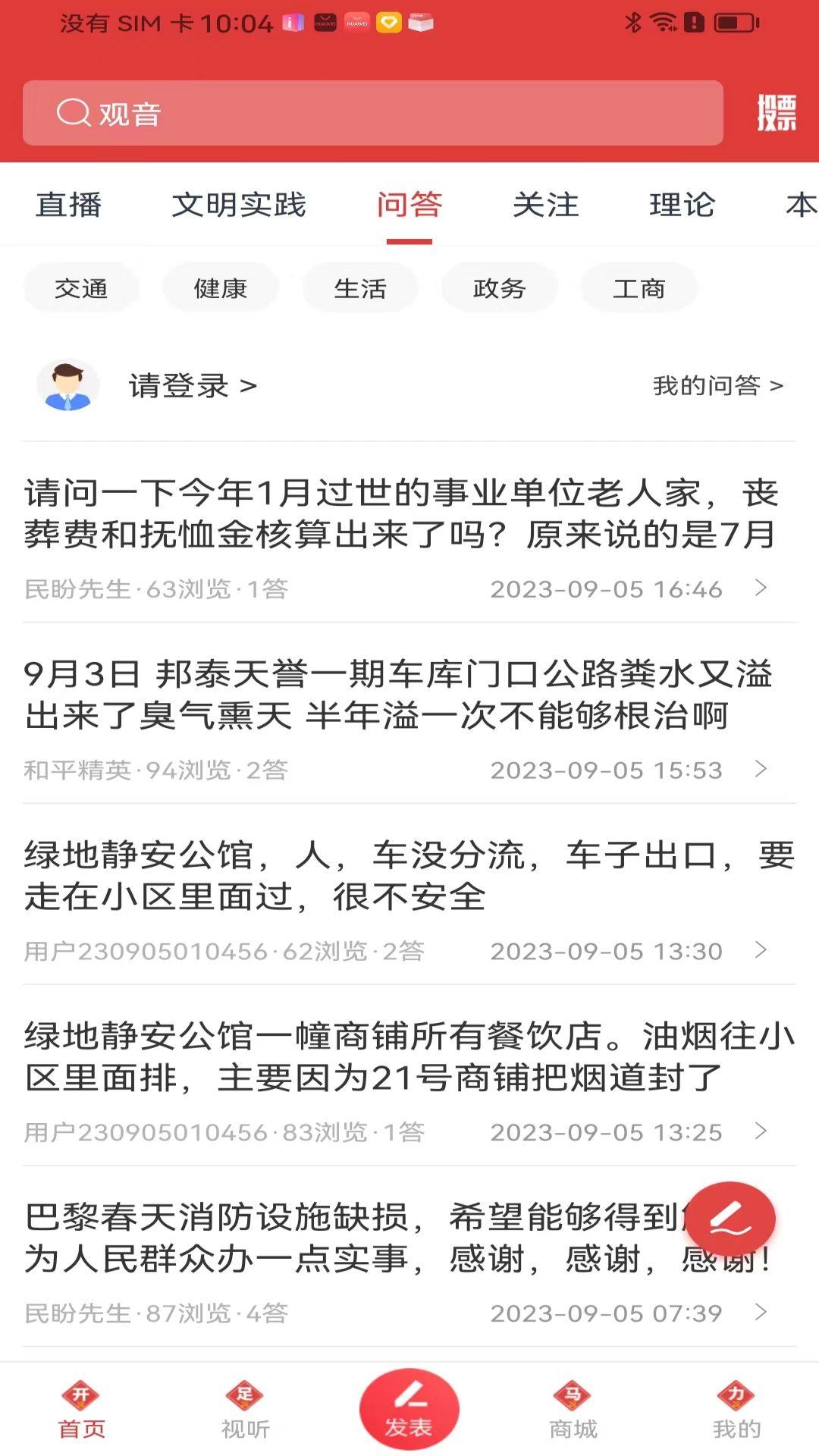Switch to the 关注 tab

tap(546, 205)
